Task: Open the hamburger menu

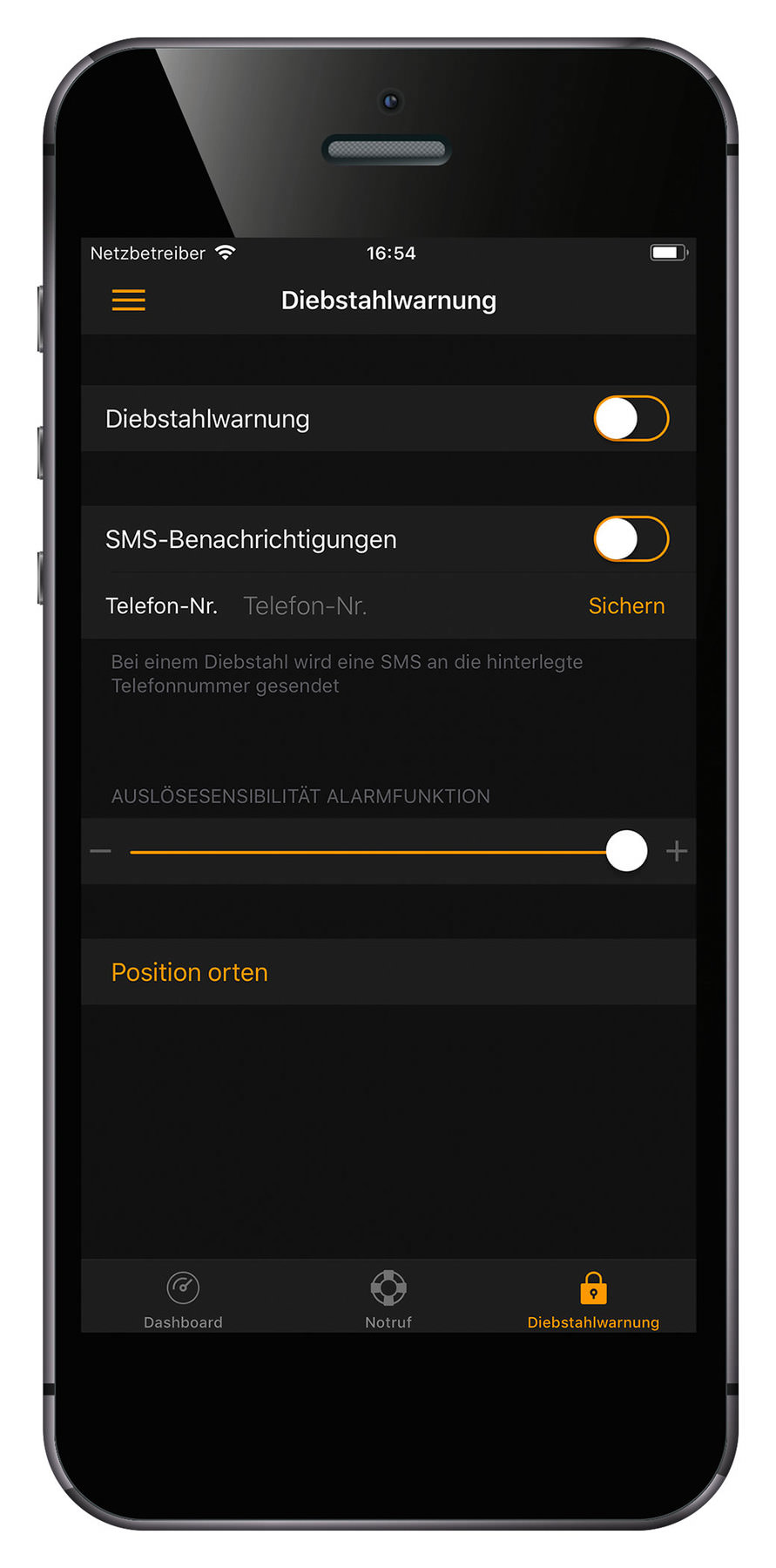Action: (x=128, y=301)
